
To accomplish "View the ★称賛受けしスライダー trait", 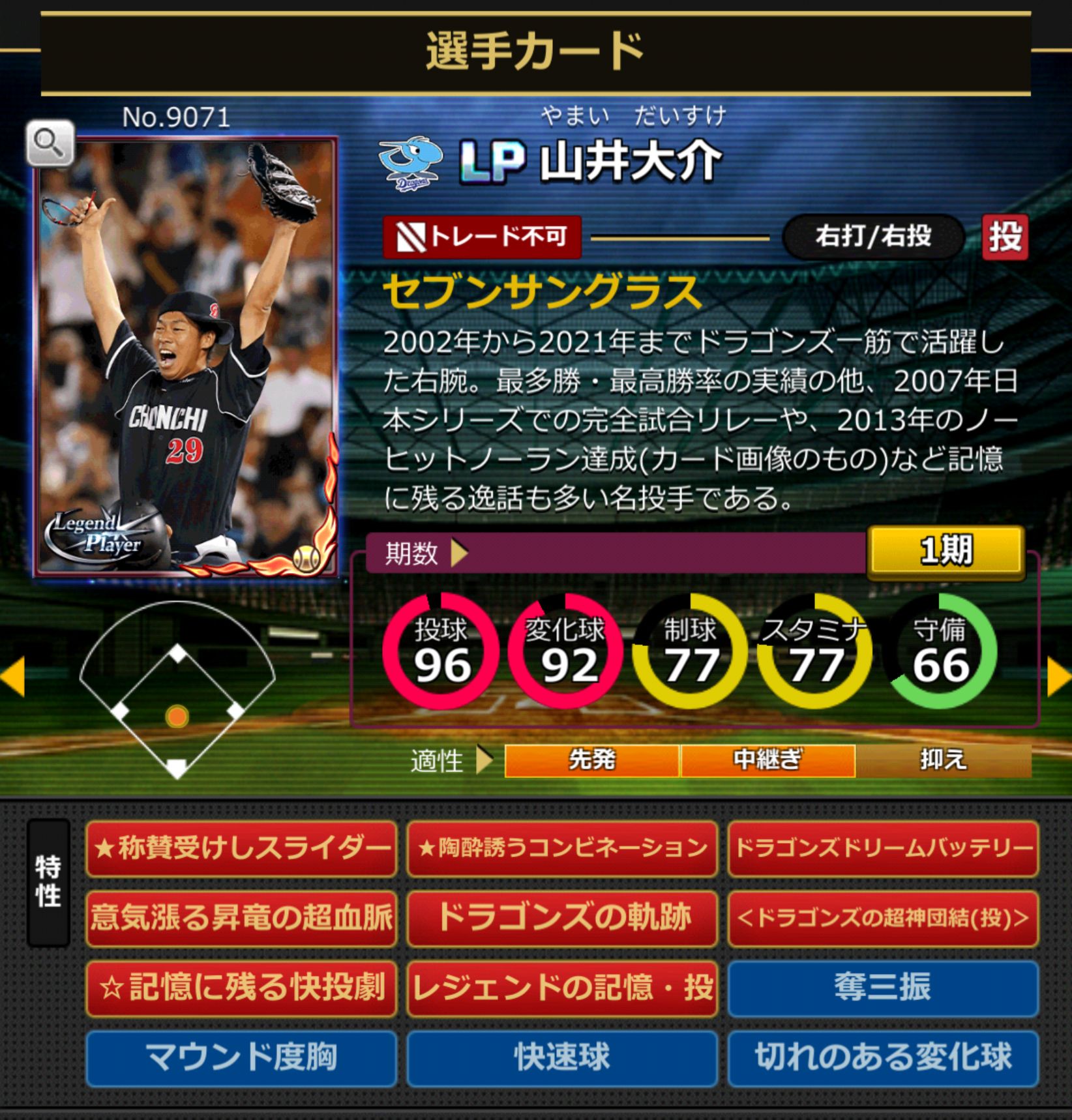I will (241, 848).
